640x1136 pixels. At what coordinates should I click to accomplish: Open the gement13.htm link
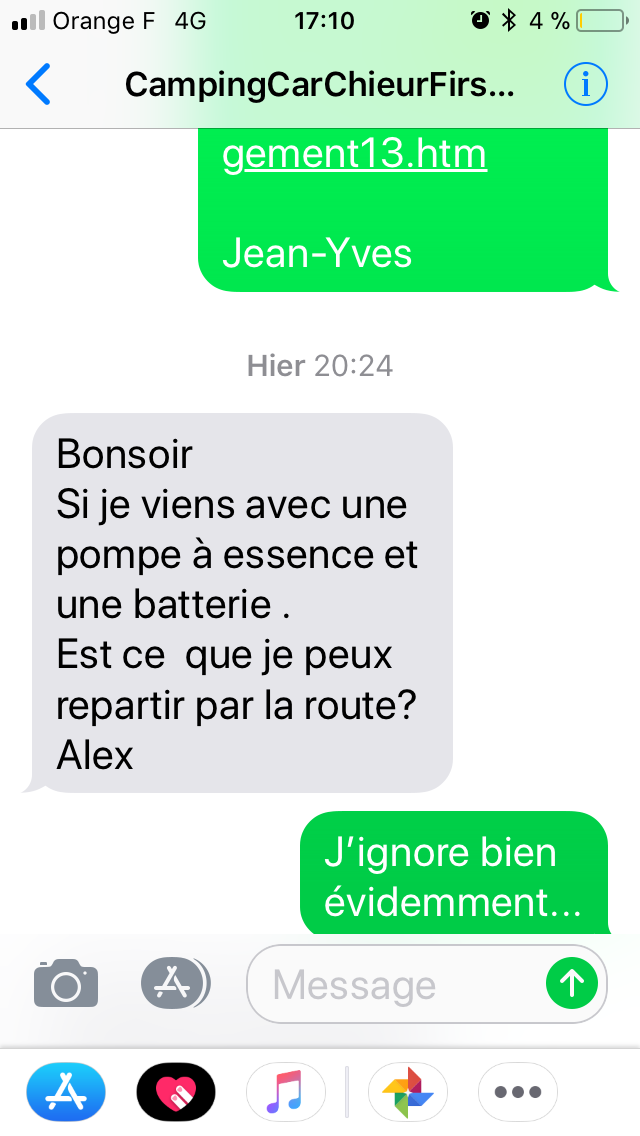point(354,154)
